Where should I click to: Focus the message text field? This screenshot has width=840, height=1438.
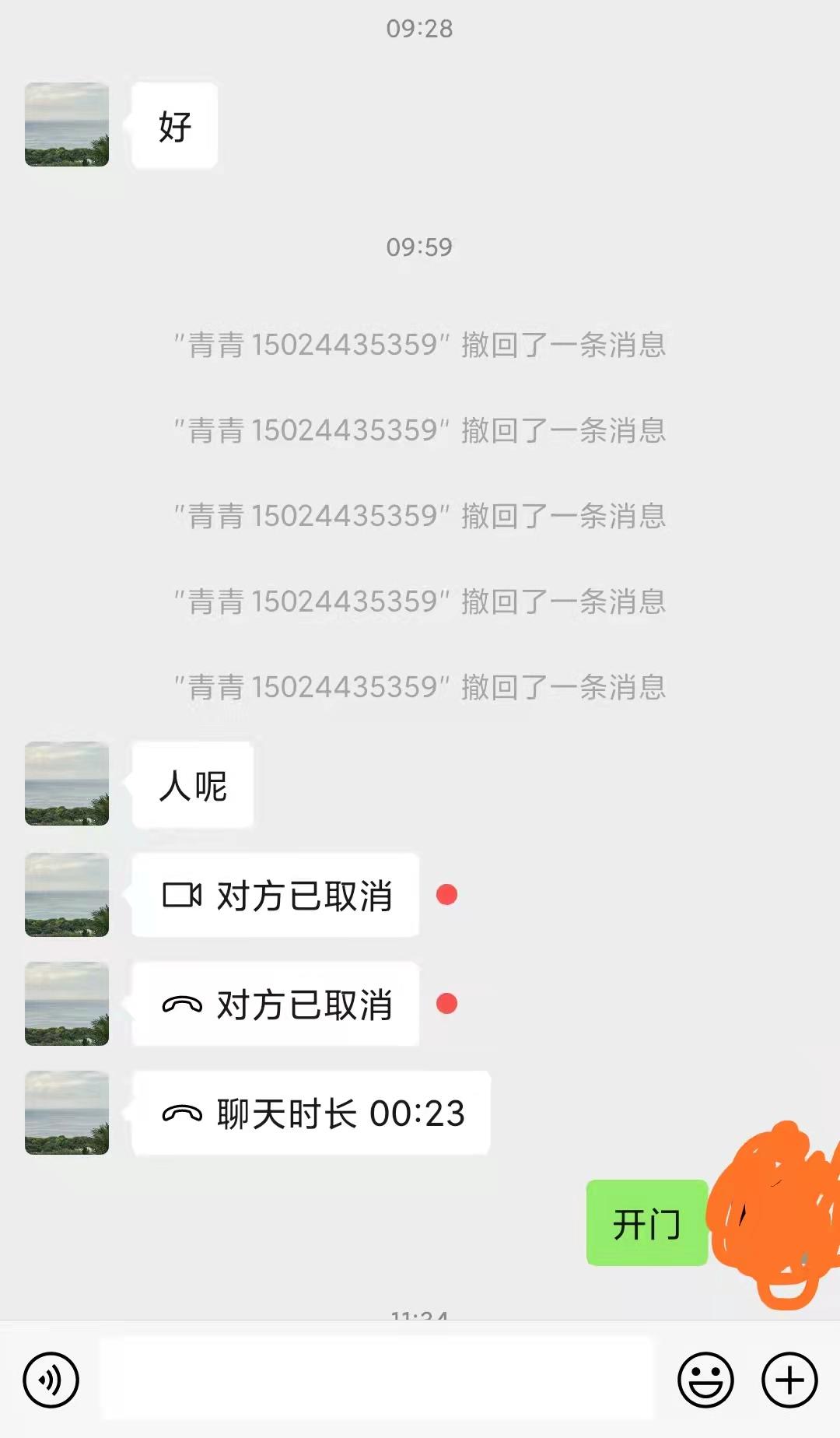(377, 1379)
